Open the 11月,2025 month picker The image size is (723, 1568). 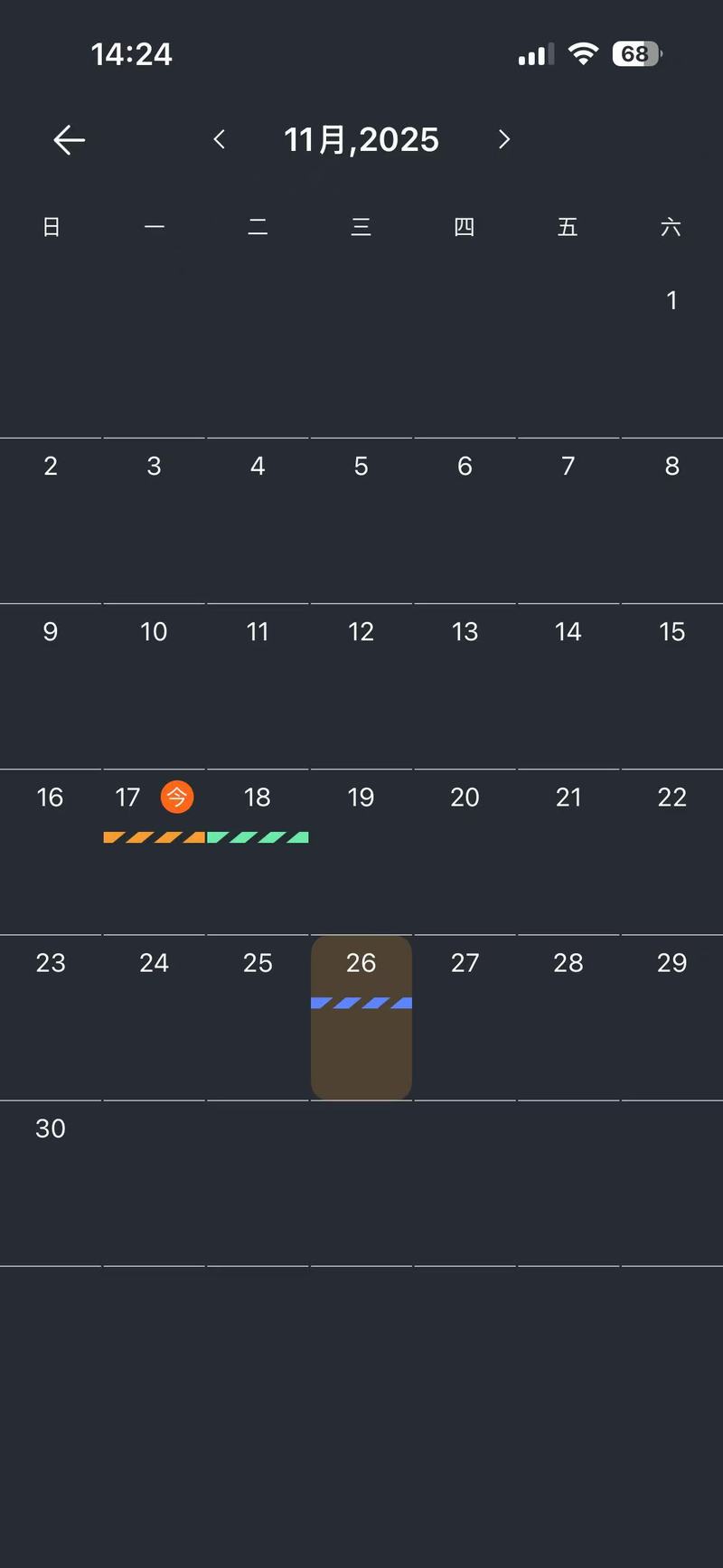(361, 139)
